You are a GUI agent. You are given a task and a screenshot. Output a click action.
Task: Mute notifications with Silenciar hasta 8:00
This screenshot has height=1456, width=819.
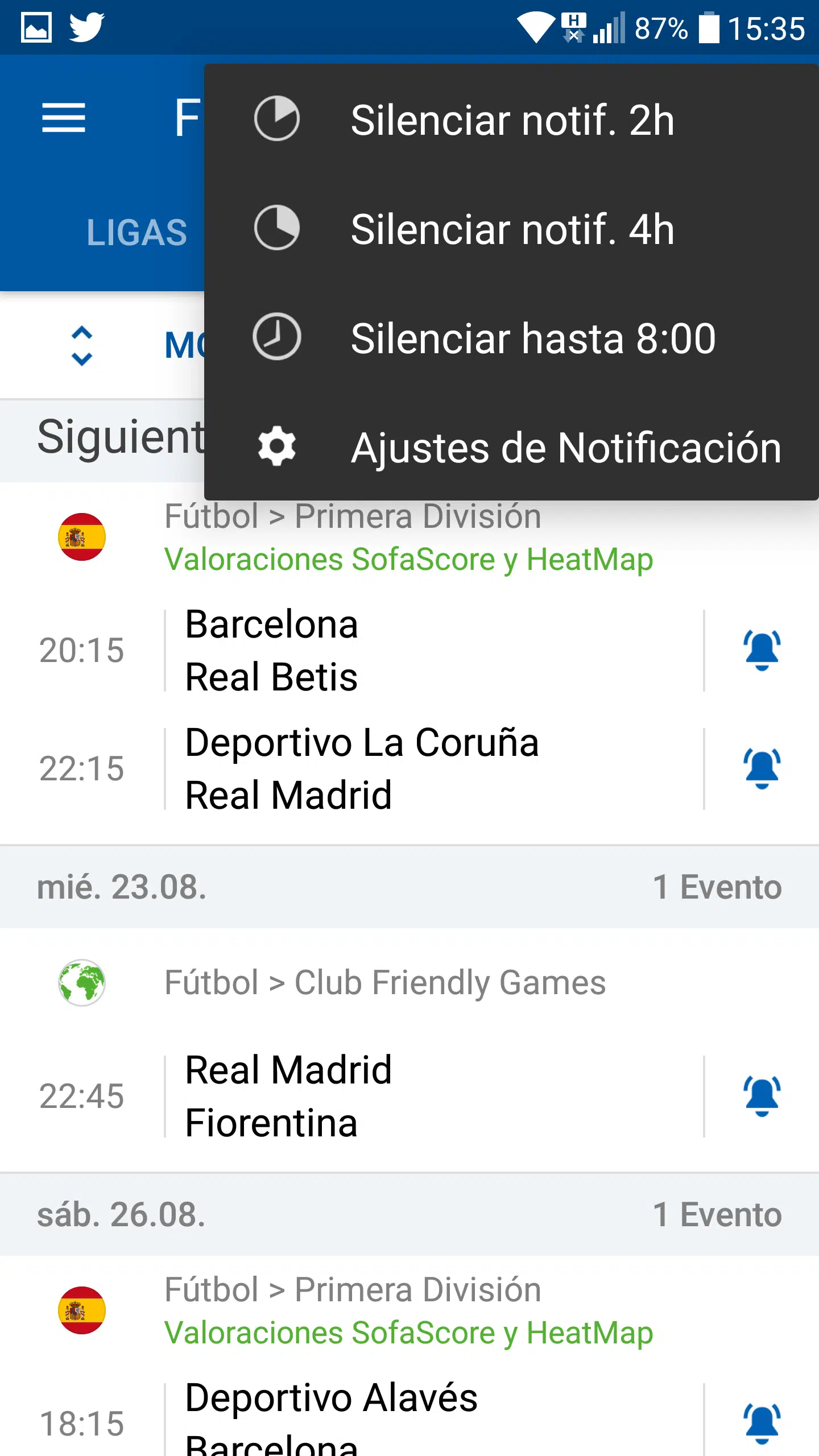[511, 338]
